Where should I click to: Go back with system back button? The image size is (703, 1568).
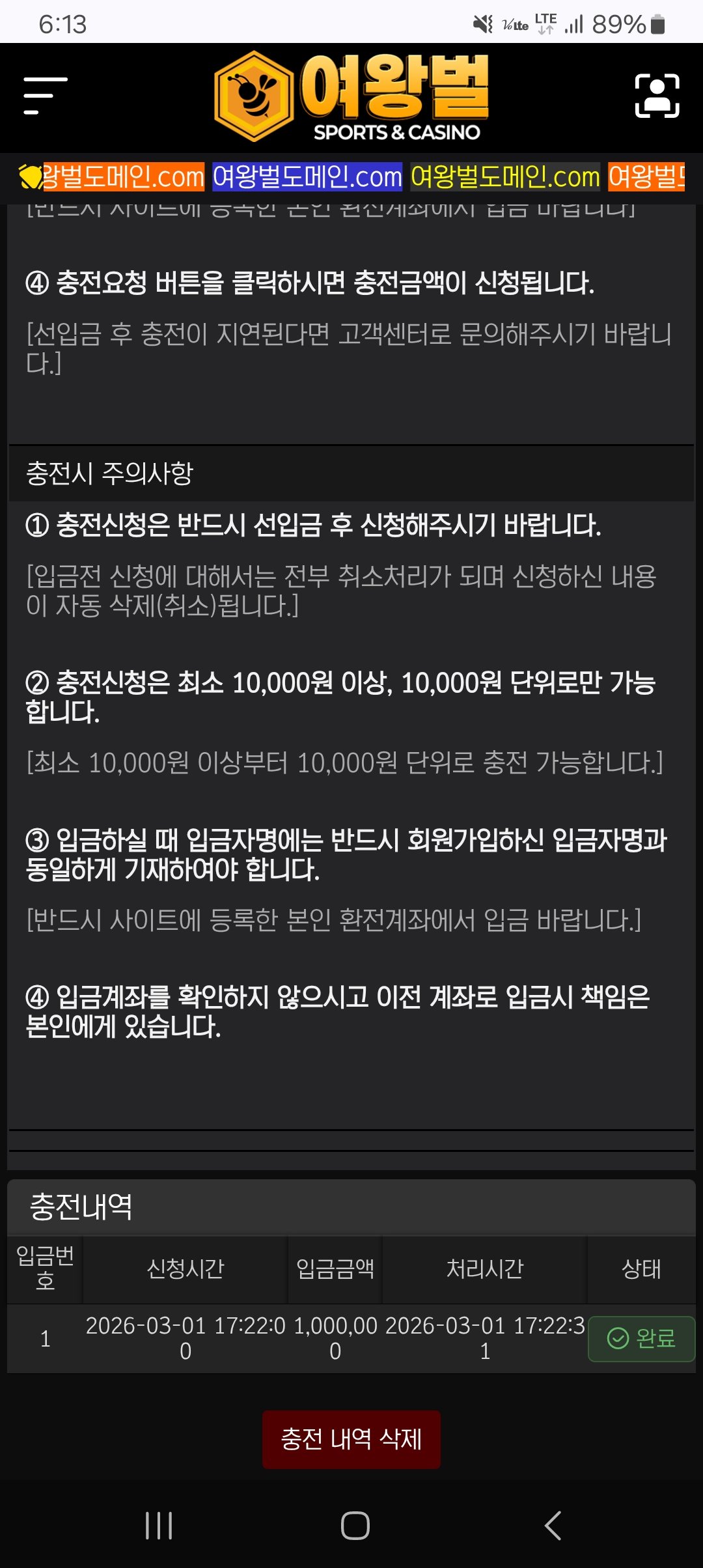553,1525
